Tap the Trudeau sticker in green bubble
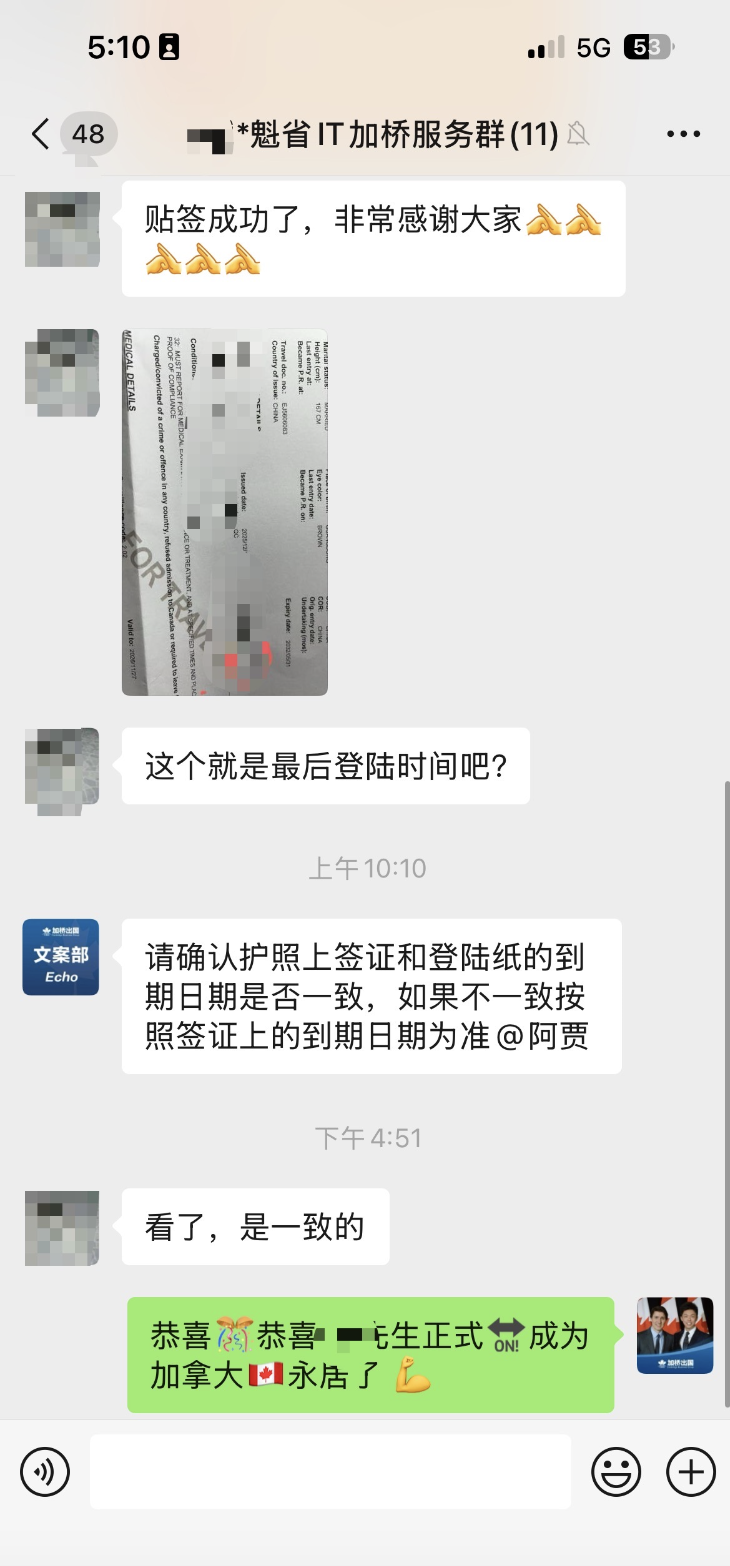 (674, 1337)
